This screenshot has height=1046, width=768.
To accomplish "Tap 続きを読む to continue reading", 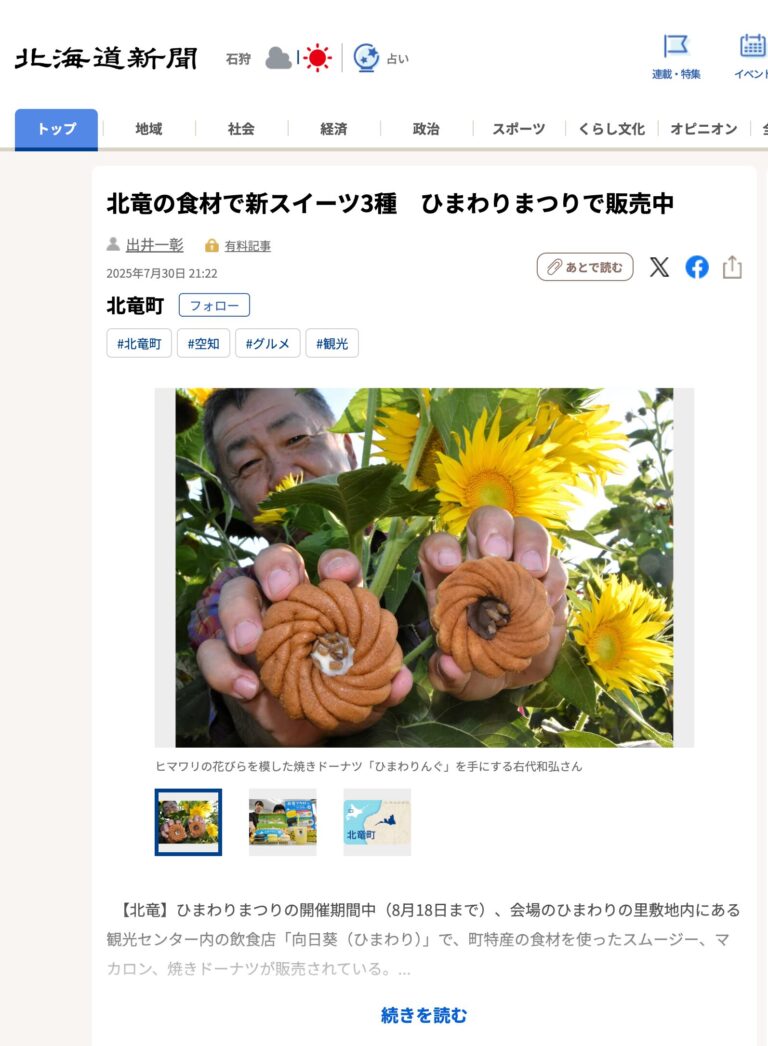I will (424, 1015).
